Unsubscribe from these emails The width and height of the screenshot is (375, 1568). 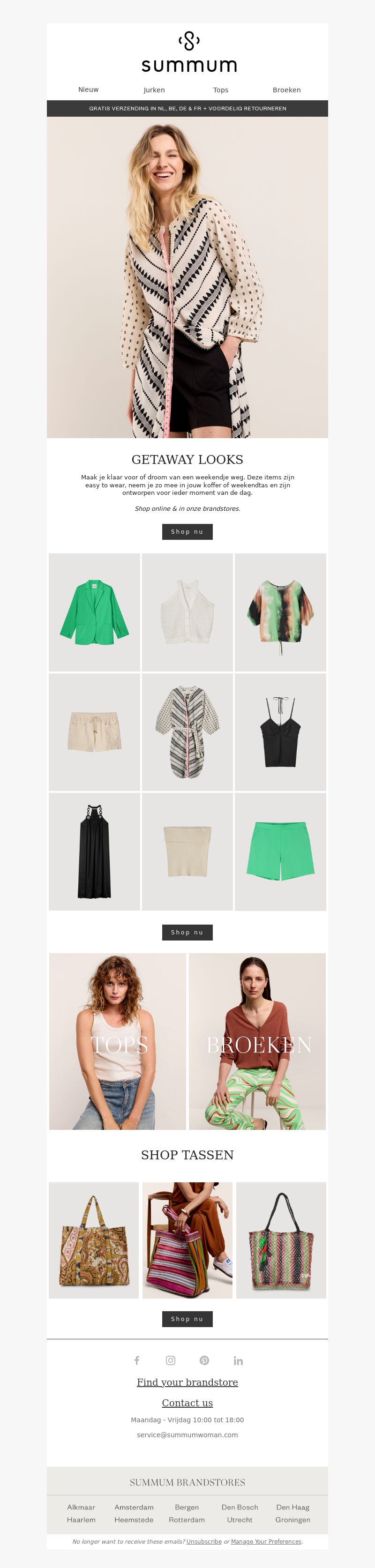click(x=204, y=1542)
